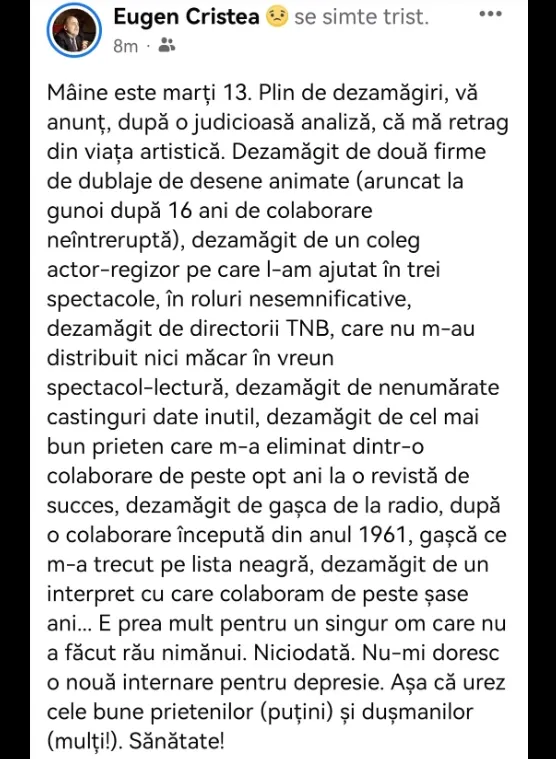Viewport: 556px width, 759px height.
Task: Open the Eugen Cristea profile name link
Action: (186, 17)
